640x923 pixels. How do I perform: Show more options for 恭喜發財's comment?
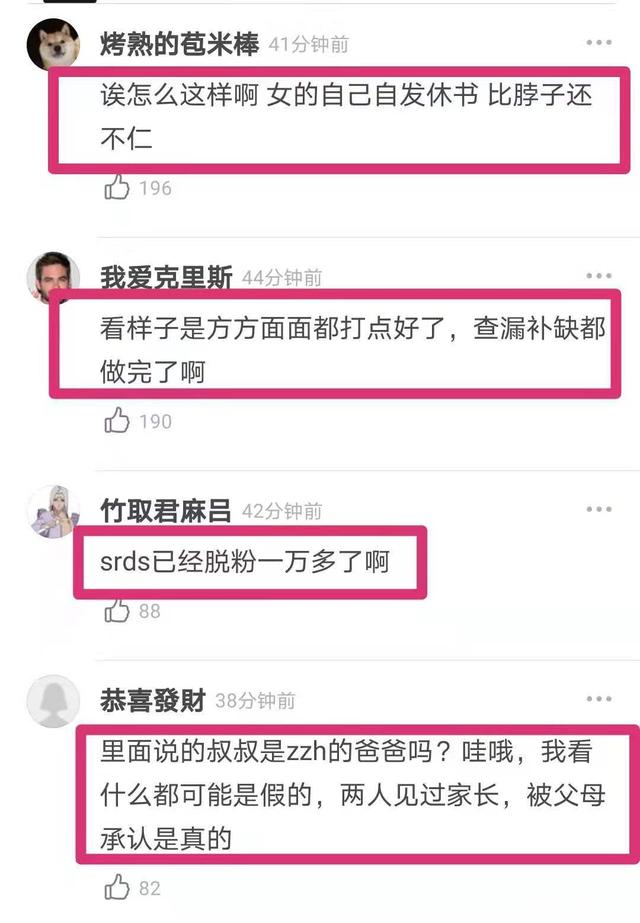tap(598, 698)
